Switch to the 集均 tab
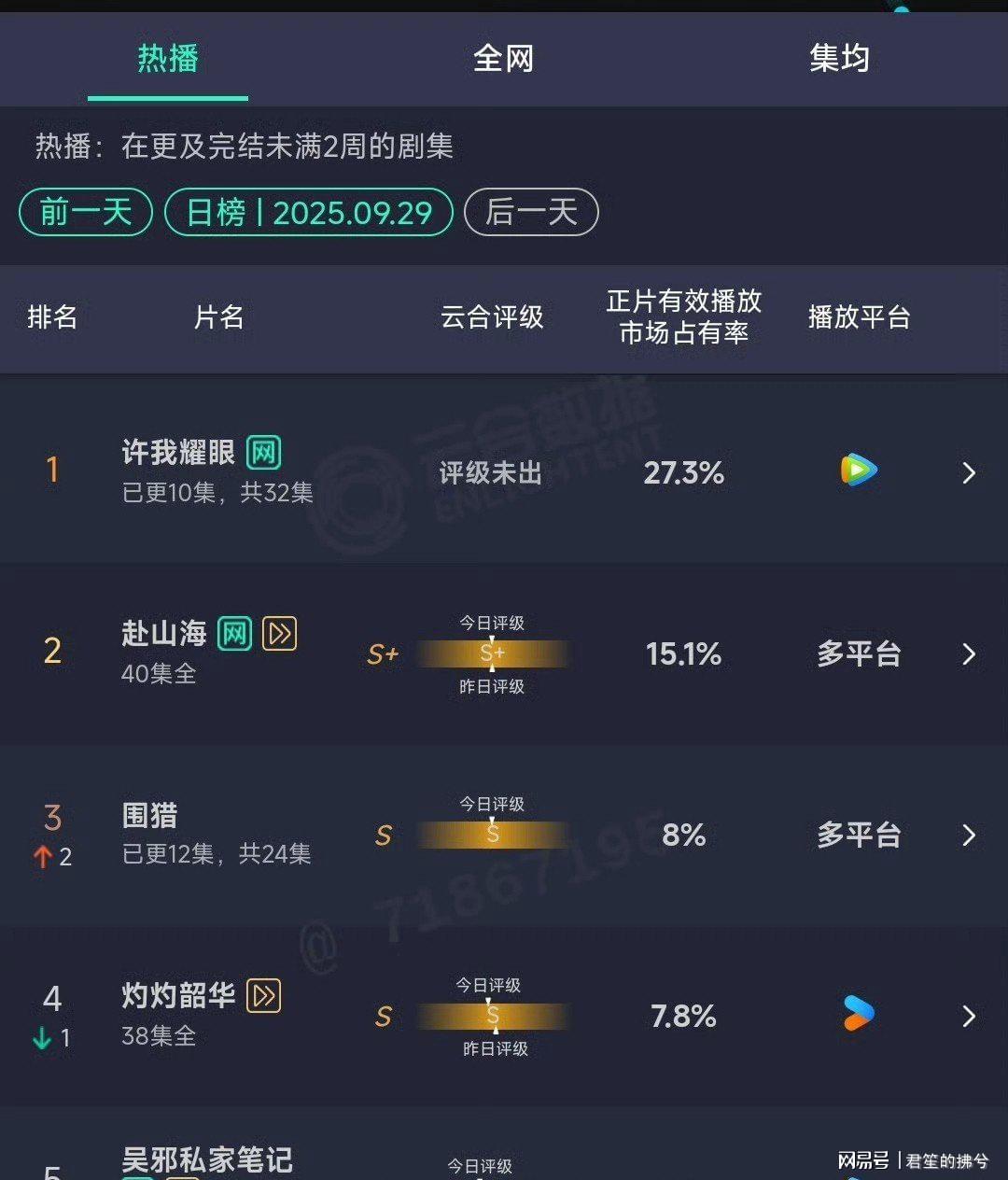This screenshot has height=1180, width=1008. pos(839,59)
